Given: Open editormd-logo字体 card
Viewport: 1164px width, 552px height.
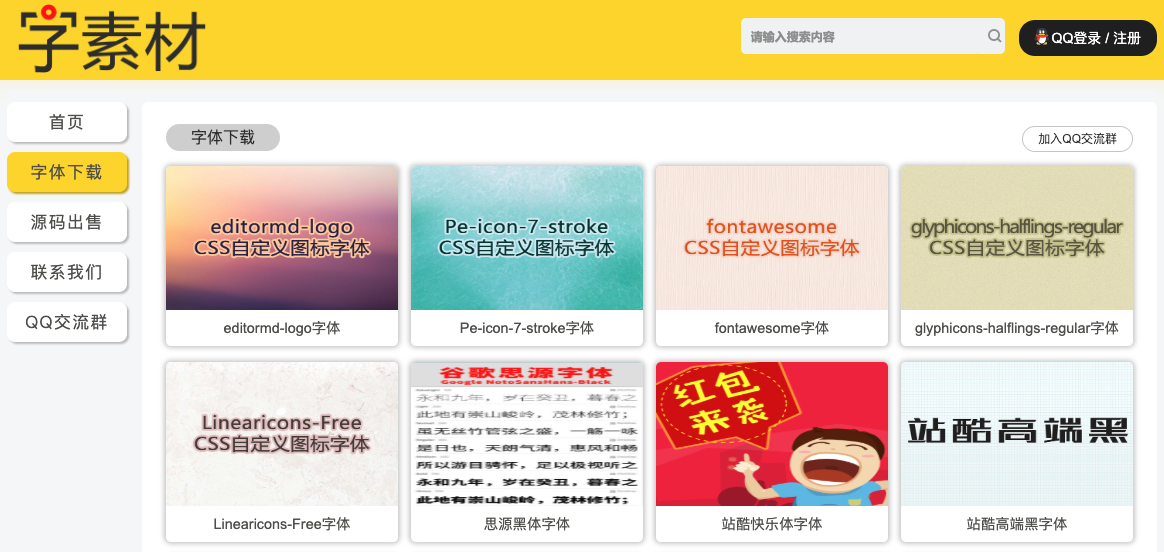Looking at the screenshot, I should (x=282, y=254).
